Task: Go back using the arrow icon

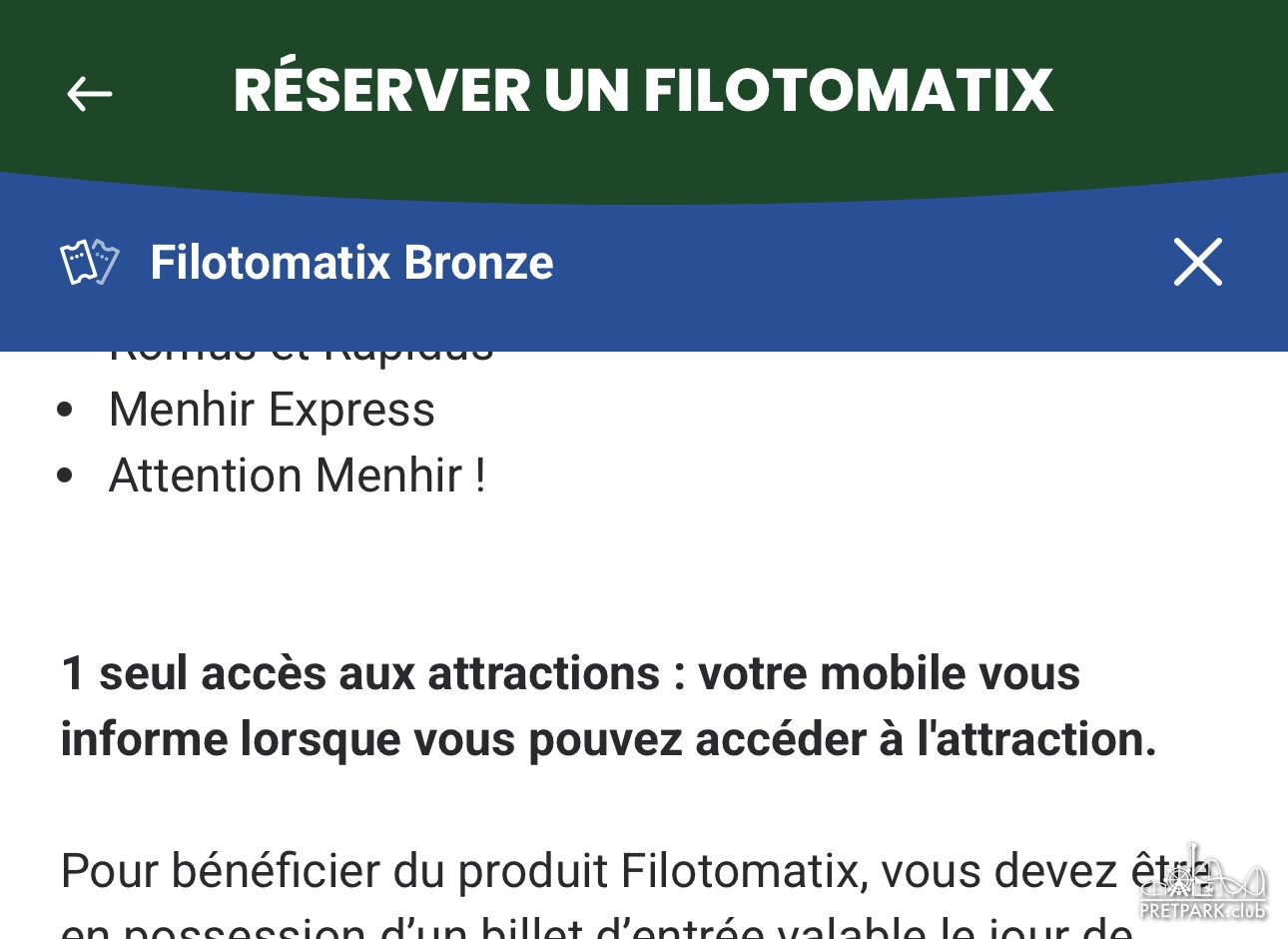Action: 90,94
